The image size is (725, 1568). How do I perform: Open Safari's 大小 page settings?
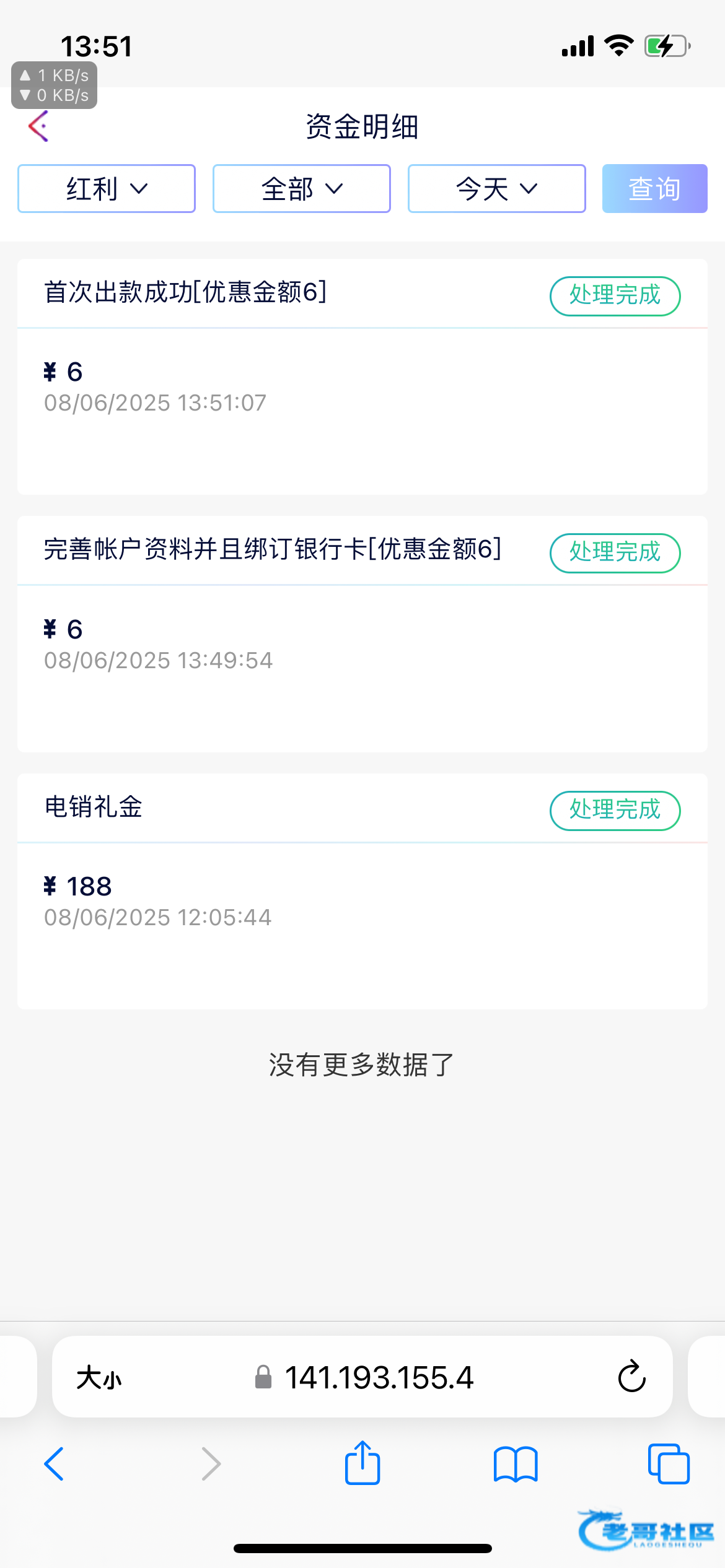99,1378
